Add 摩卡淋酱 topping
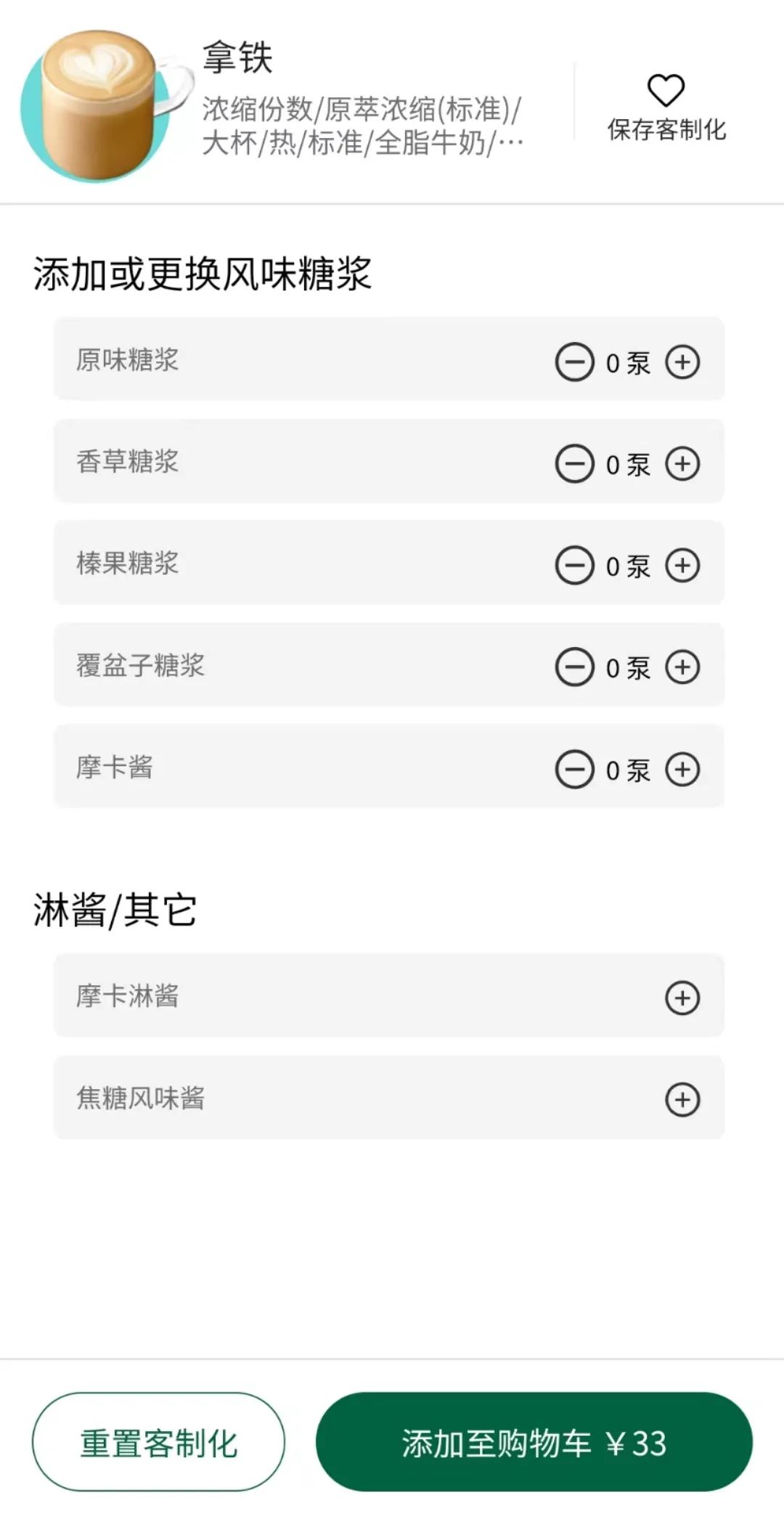 pos(682,997)
